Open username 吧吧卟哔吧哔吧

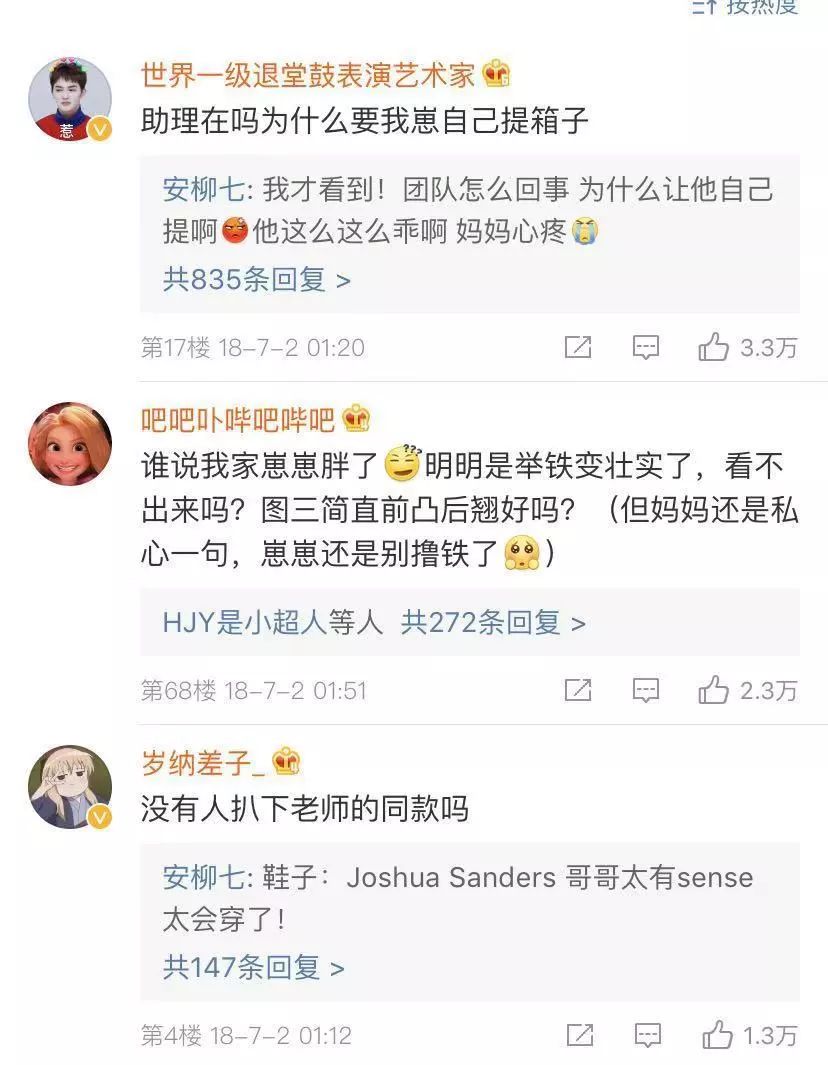coord(237,419)
